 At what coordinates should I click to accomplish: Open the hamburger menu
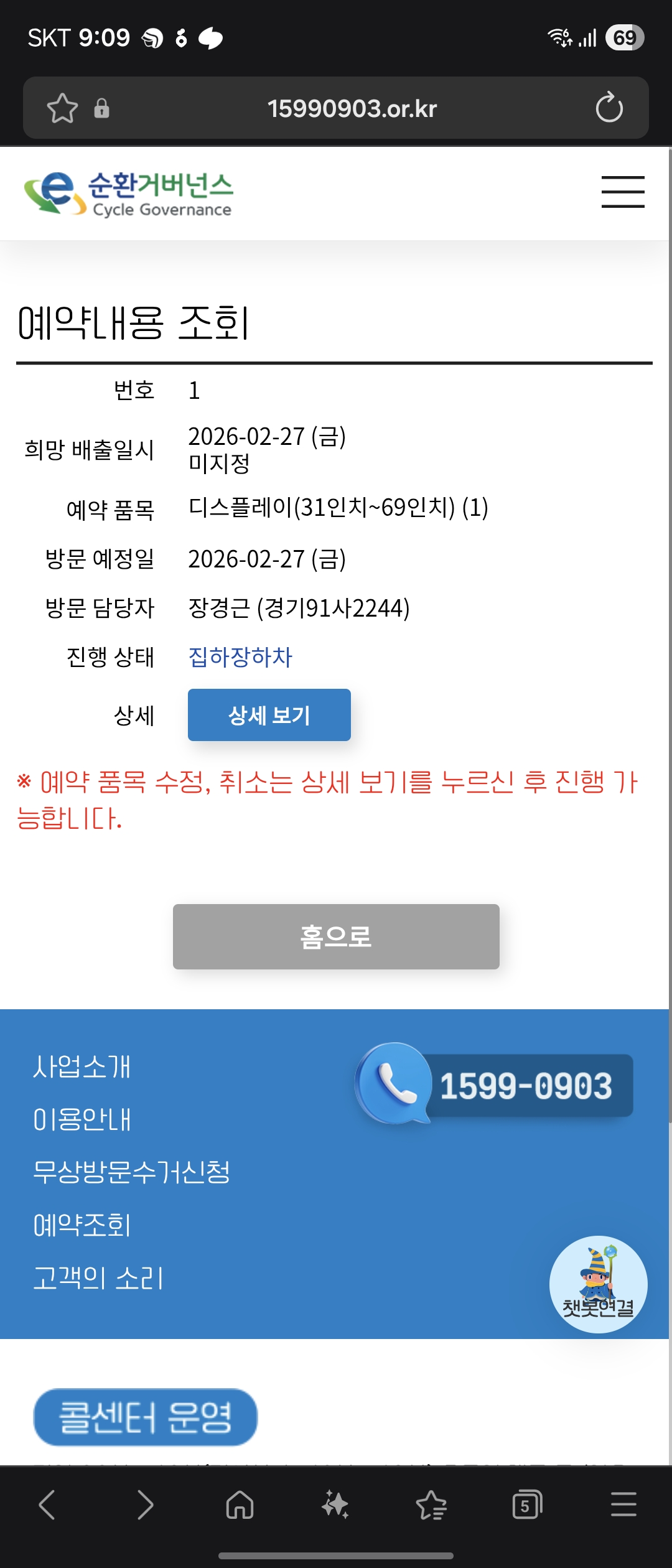coord(623,192)
